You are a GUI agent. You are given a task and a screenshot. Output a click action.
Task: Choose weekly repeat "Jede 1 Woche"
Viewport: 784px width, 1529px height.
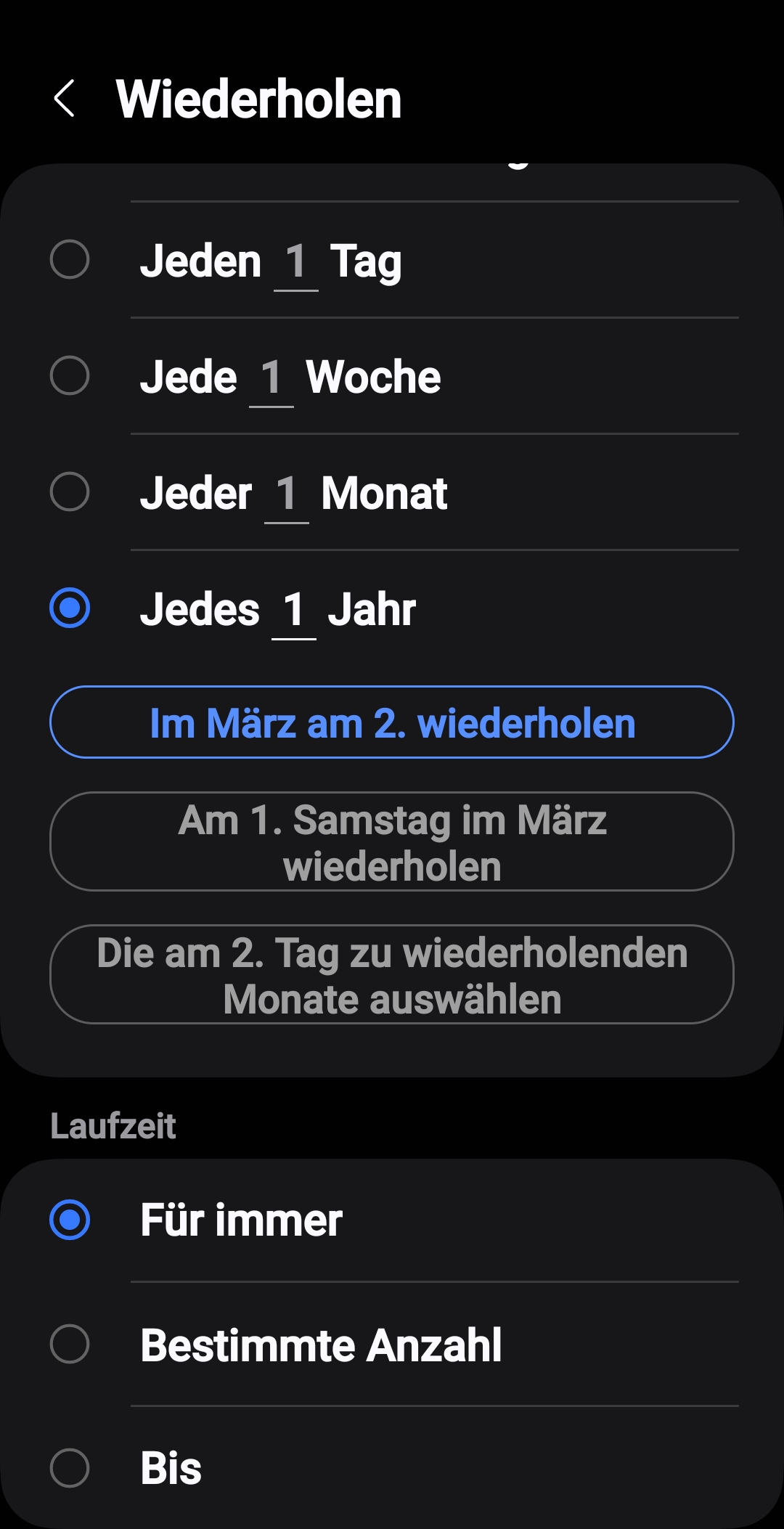(70, 376)
